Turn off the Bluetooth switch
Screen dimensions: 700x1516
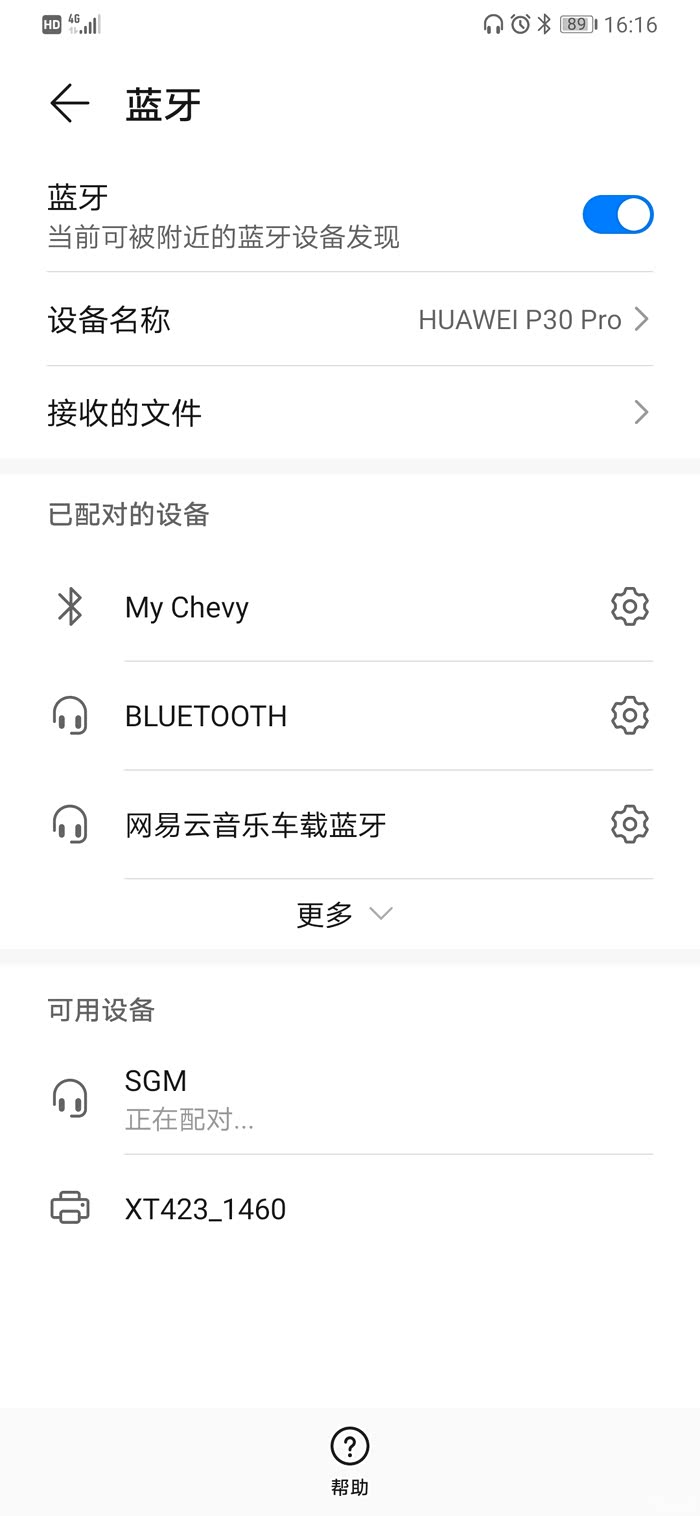tap(617, 215)
